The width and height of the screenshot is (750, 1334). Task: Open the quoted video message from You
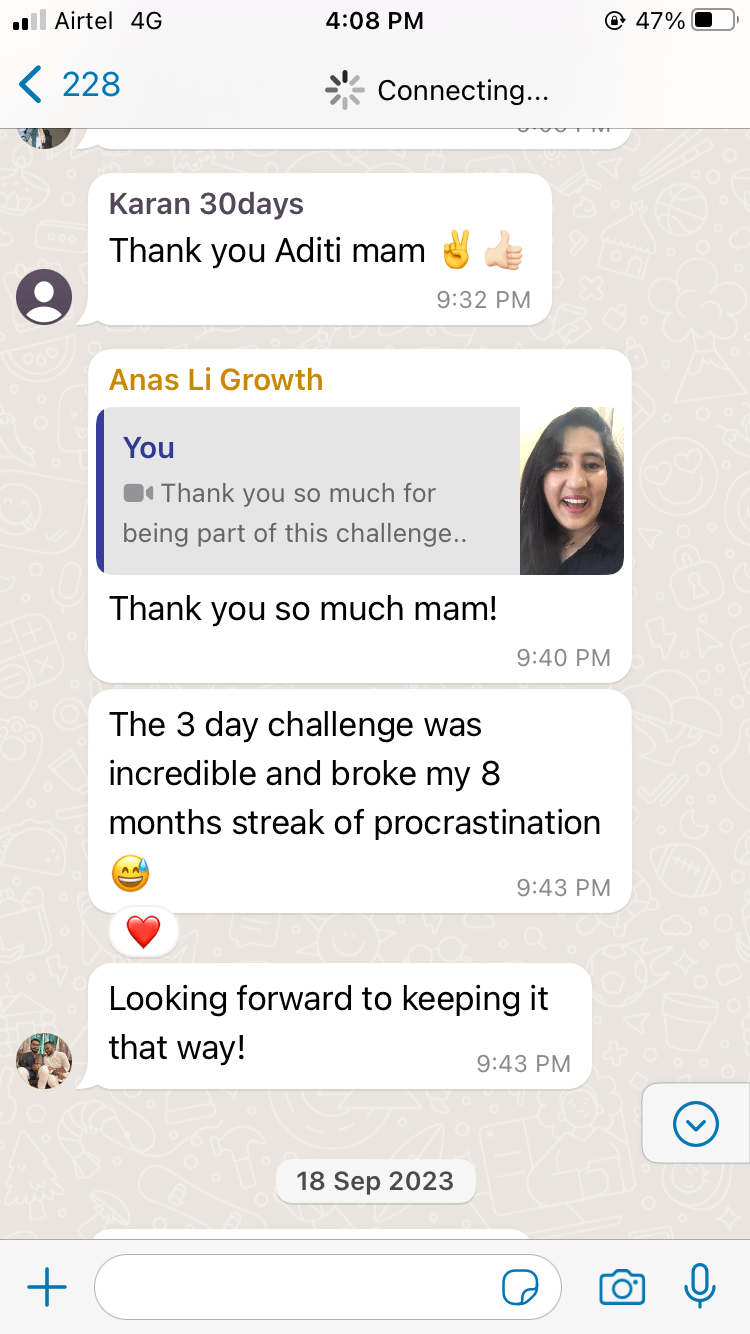click(360, 491)
